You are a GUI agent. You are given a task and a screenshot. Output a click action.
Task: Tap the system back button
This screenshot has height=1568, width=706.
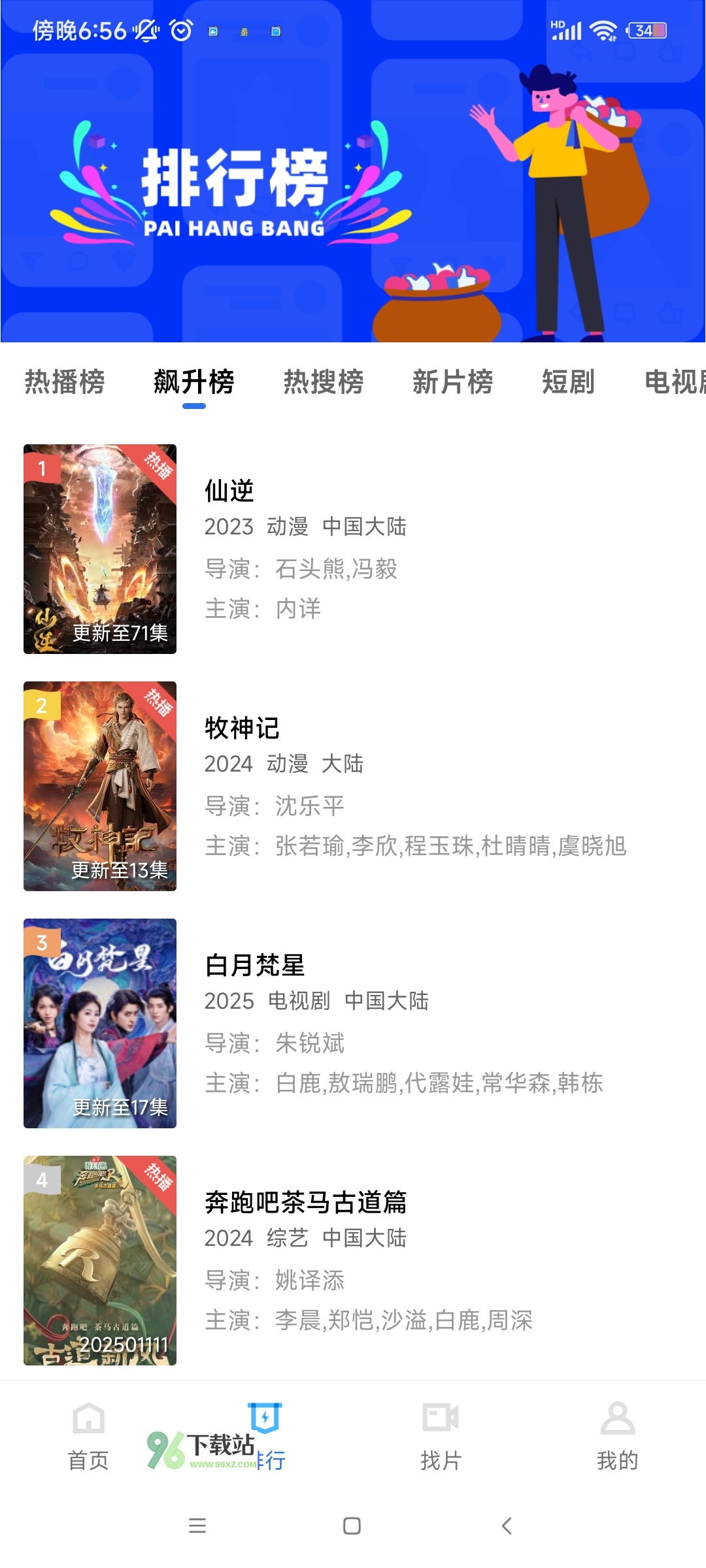pos(507,1526)
